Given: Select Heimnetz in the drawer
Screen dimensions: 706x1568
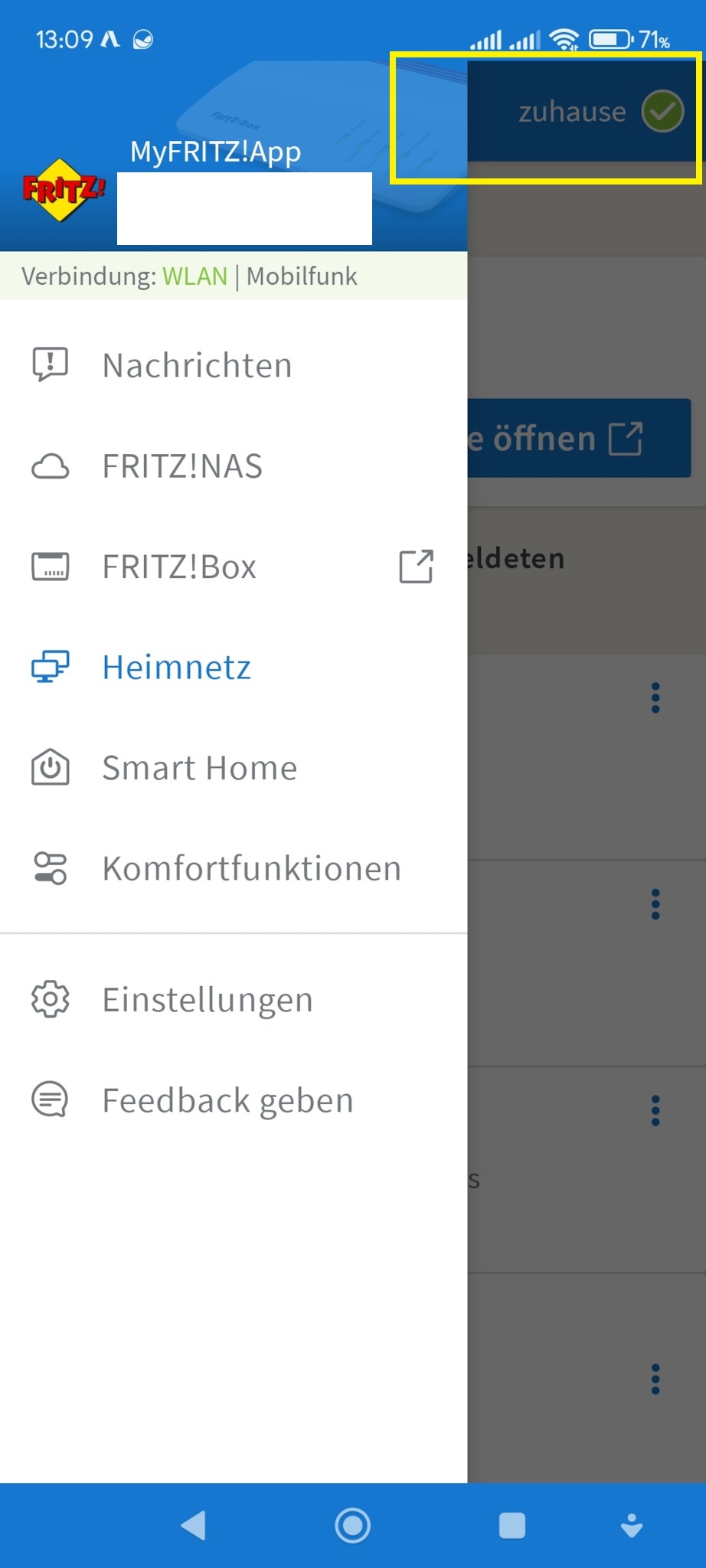Looking at the screenshot, I should (176, 668).
